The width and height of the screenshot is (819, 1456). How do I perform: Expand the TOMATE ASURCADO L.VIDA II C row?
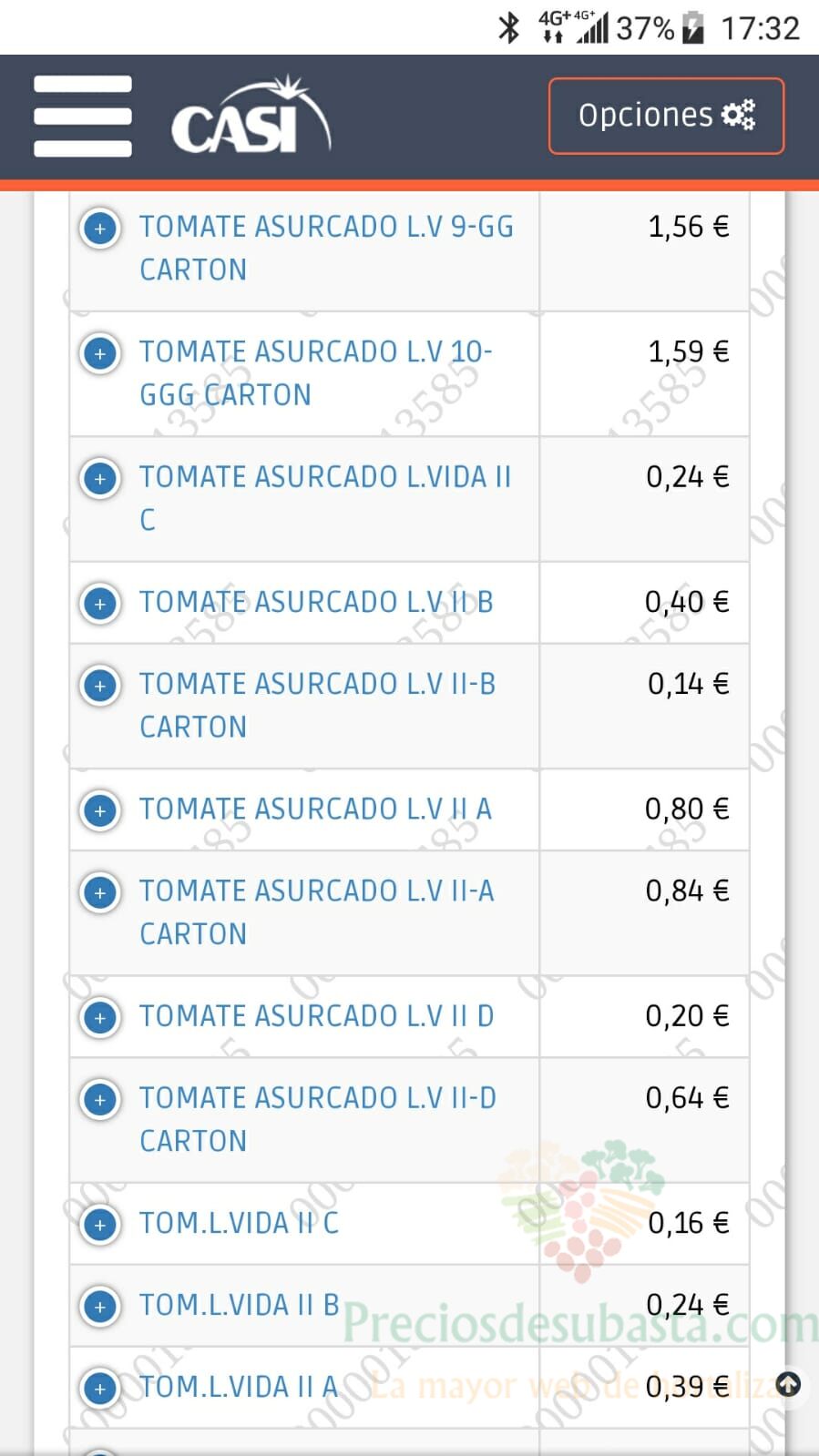tap(100, 478)
